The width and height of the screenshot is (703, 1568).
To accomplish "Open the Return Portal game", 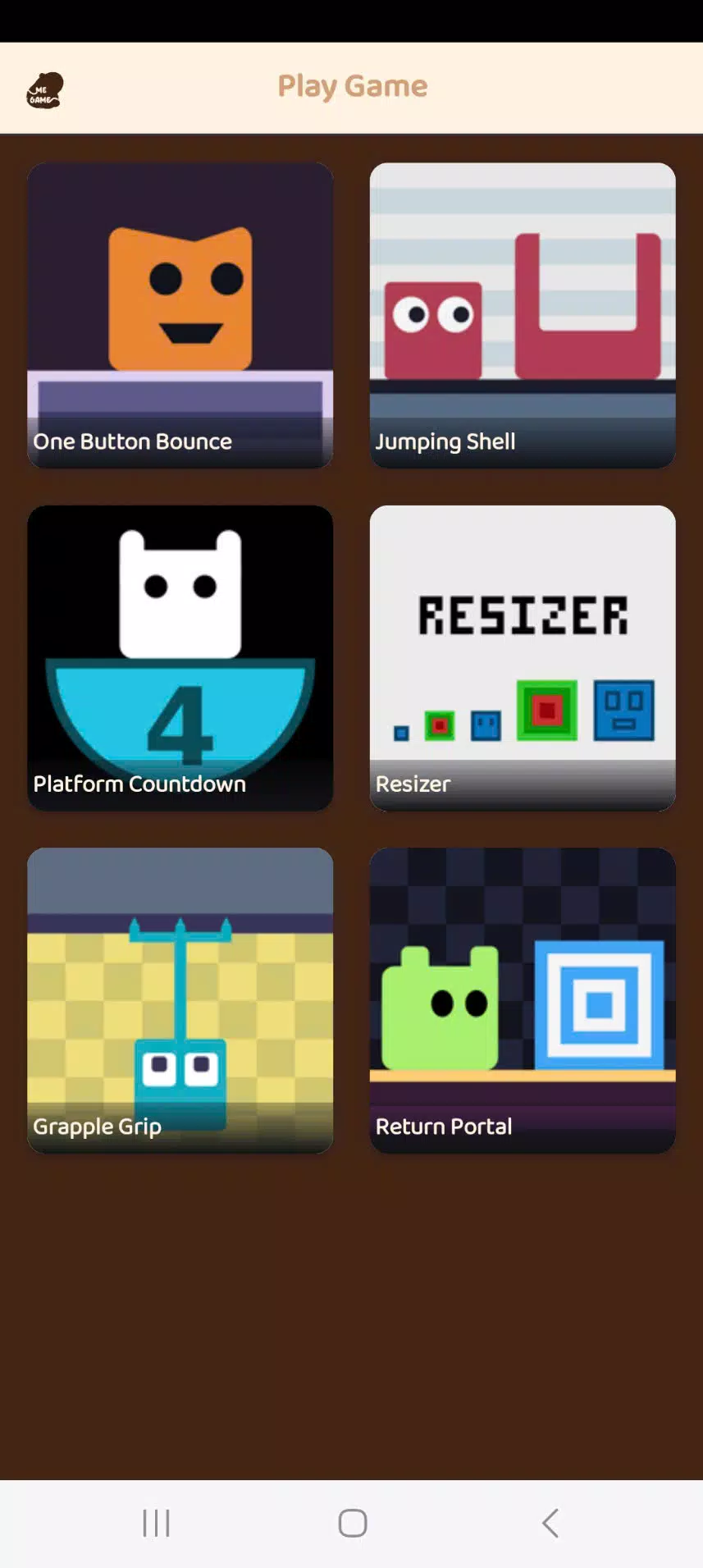I will pos(523,999).
